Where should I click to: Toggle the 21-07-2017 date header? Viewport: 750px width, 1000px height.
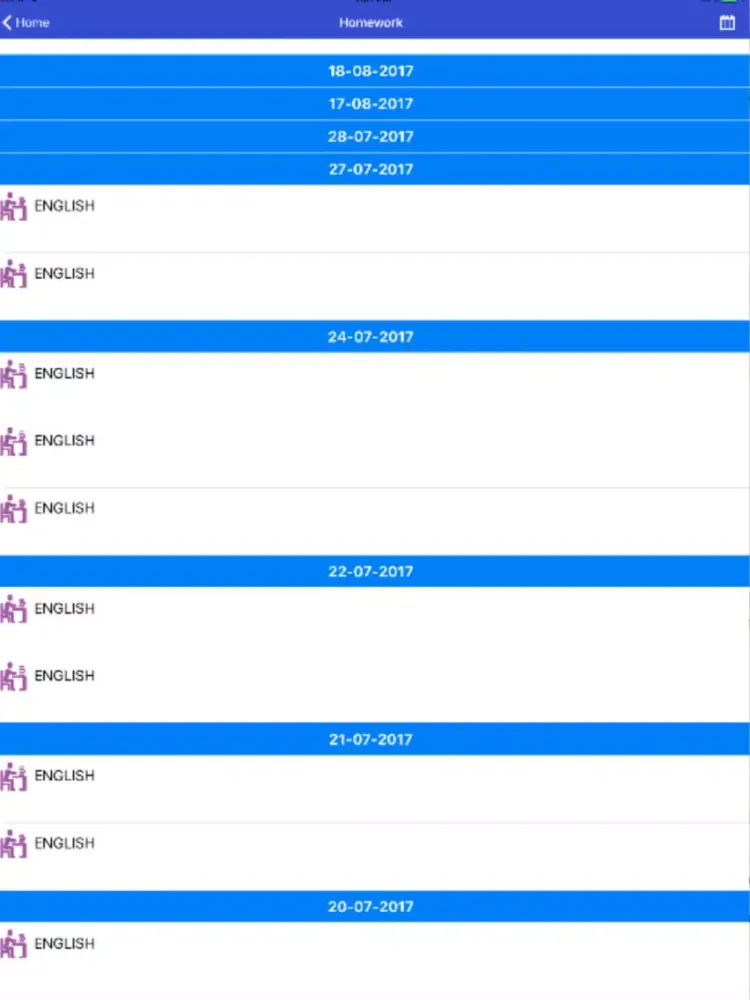click(371, 740)
